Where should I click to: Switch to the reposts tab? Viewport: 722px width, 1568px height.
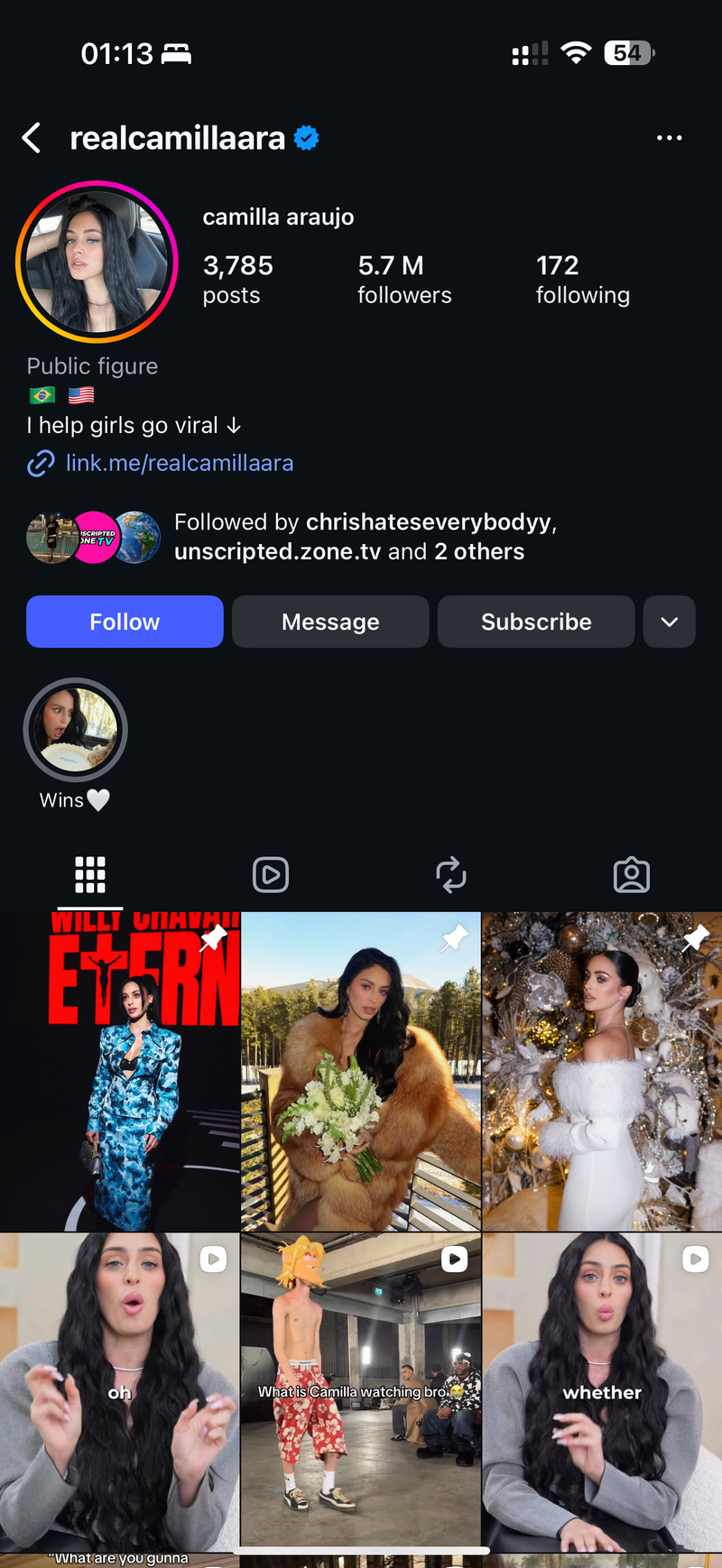451,874
